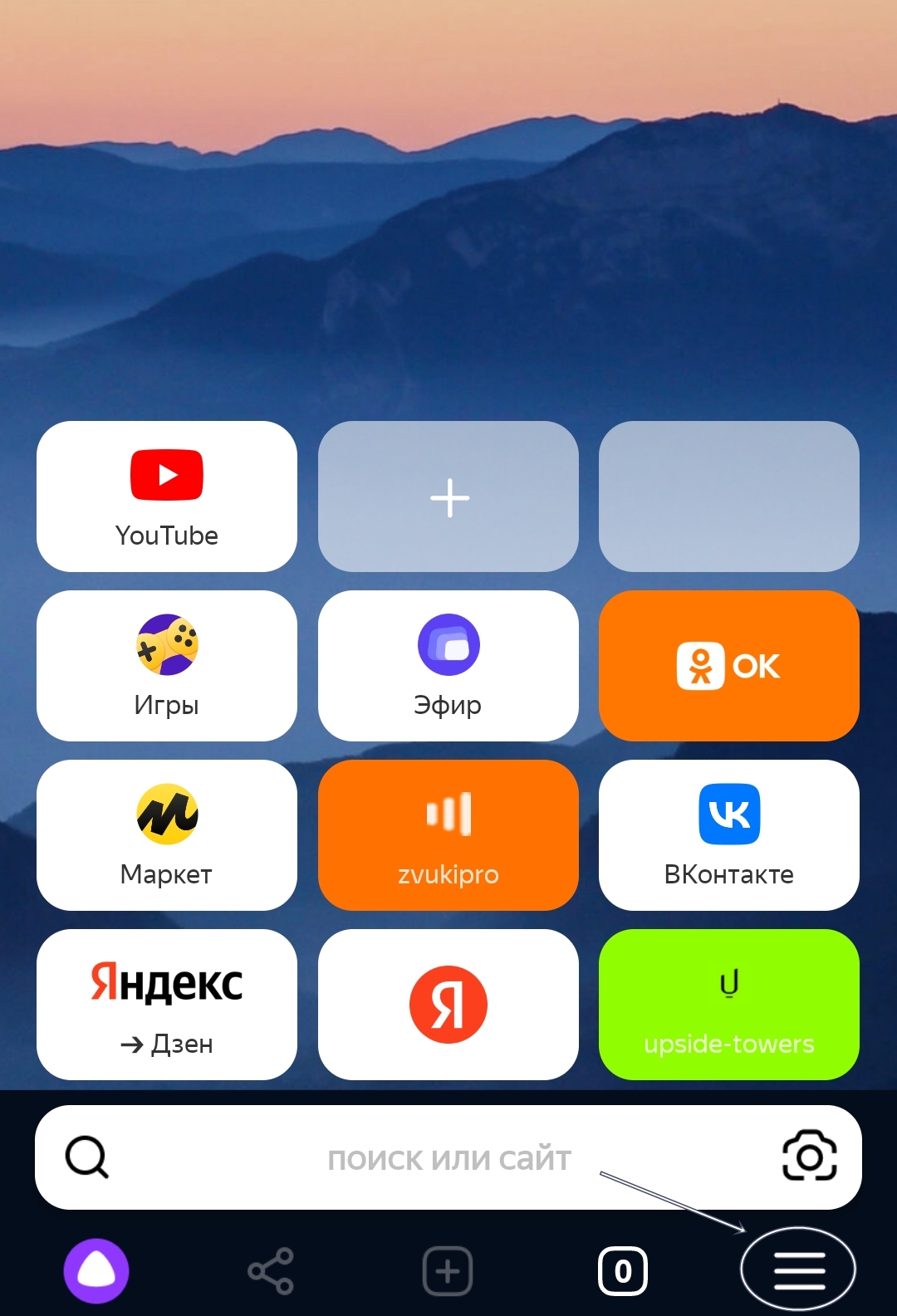Open the OK Odnoklassniki tile

pos(728,666)
